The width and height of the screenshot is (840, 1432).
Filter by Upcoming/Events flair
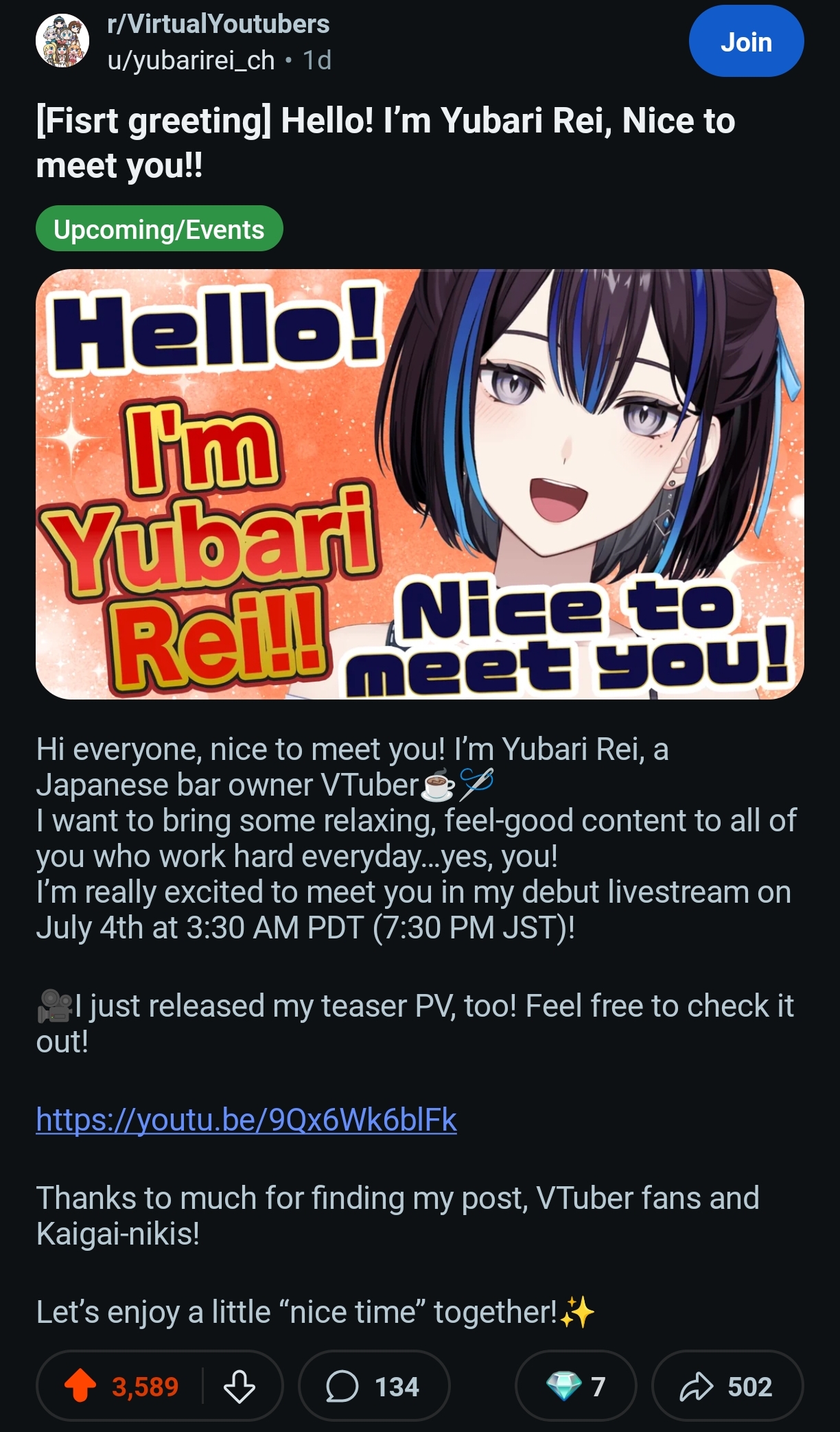pos(159,229)
